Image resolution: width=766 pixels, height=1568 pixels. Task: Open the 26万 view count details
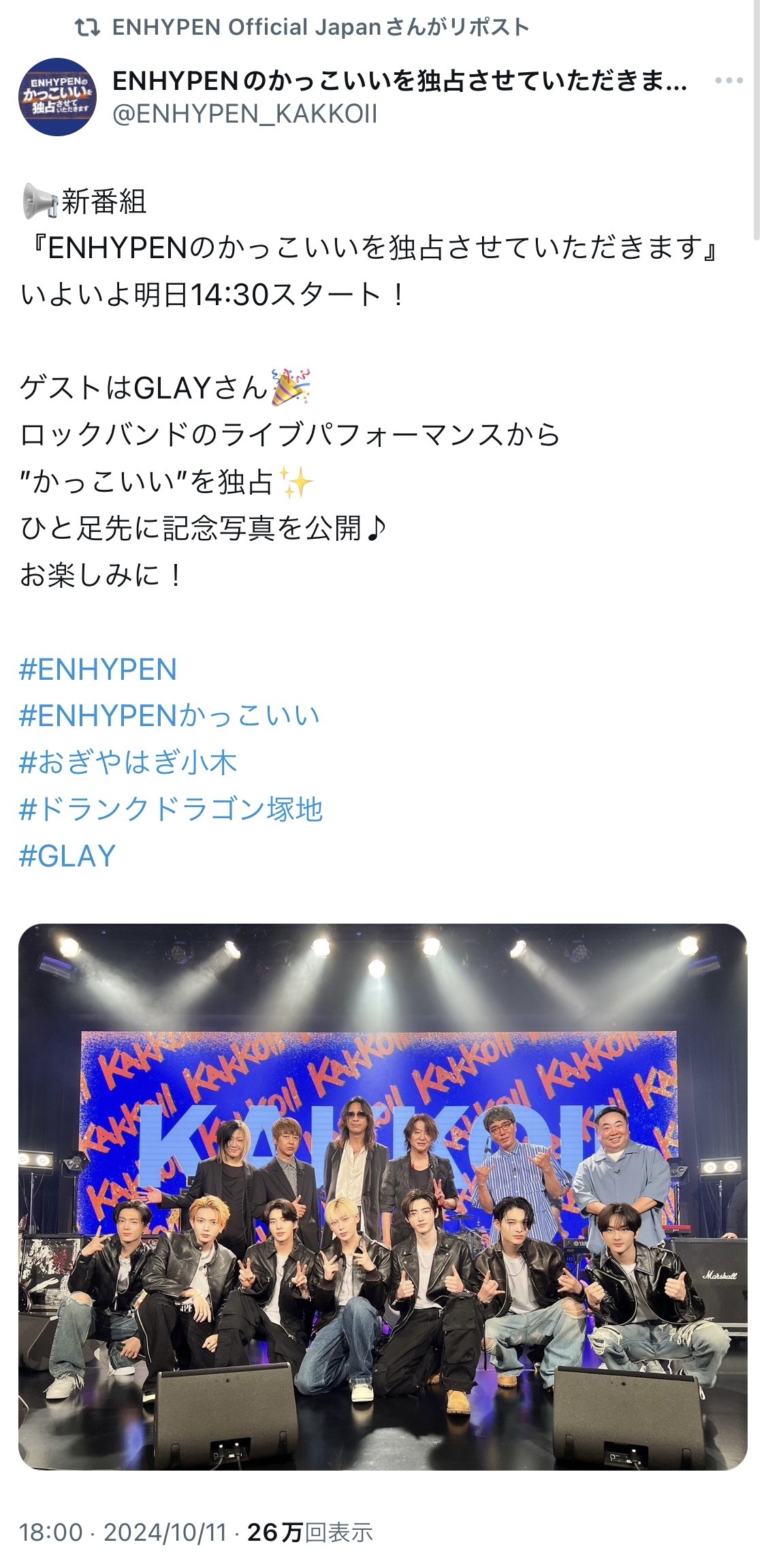point(310,1533)
